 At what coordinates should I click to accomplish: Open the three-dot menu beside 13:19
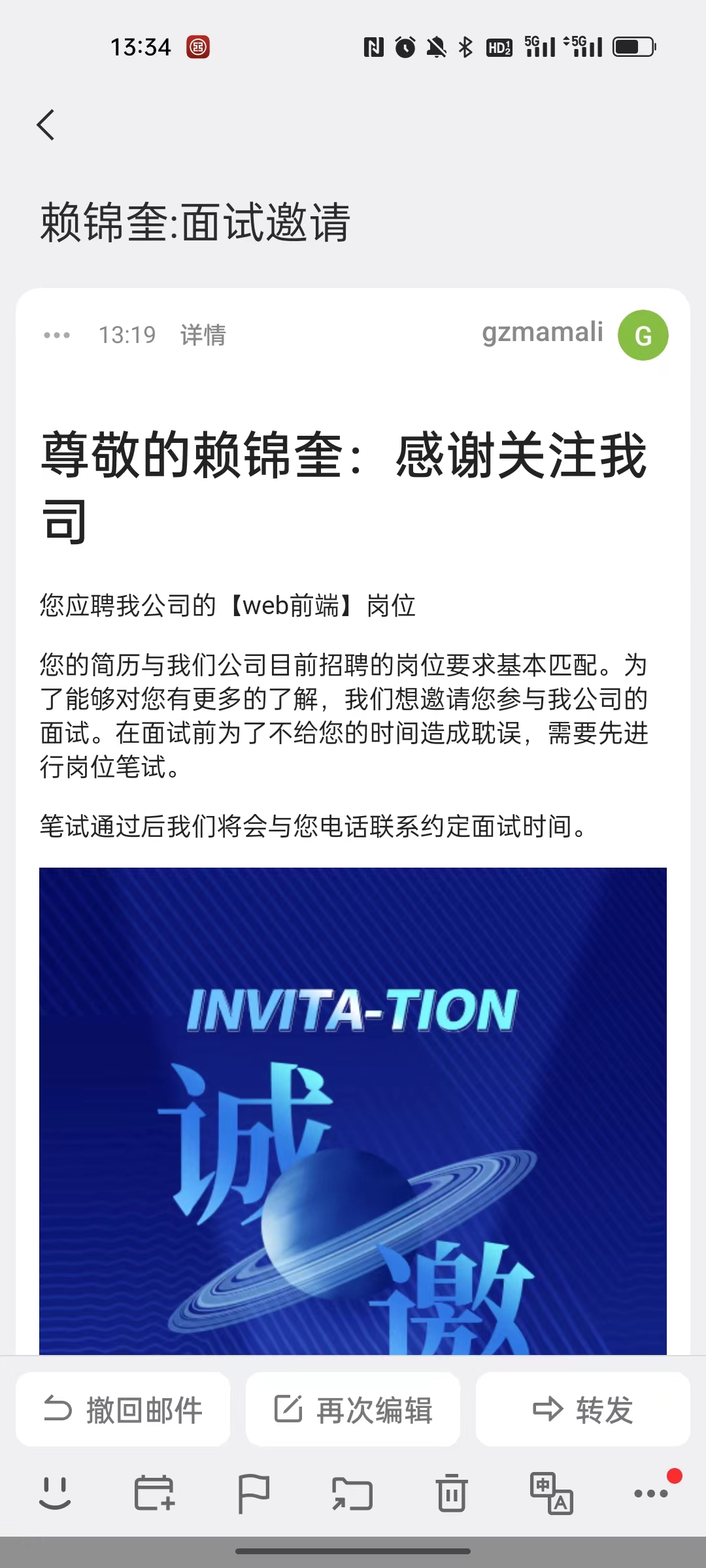[x=57, y=335]
